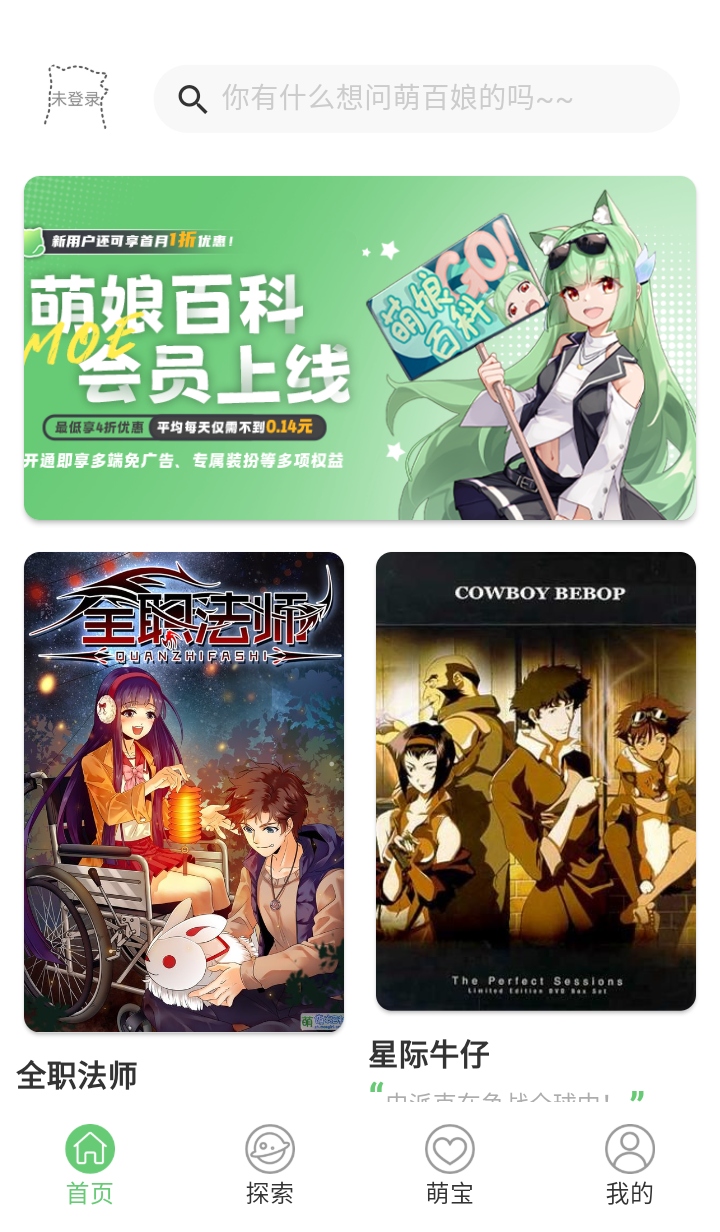This screenshot has width=720, height=1232.
Task: Open the 星际牛仔 Cowboy Bebop card
Action: pos(536,781)
